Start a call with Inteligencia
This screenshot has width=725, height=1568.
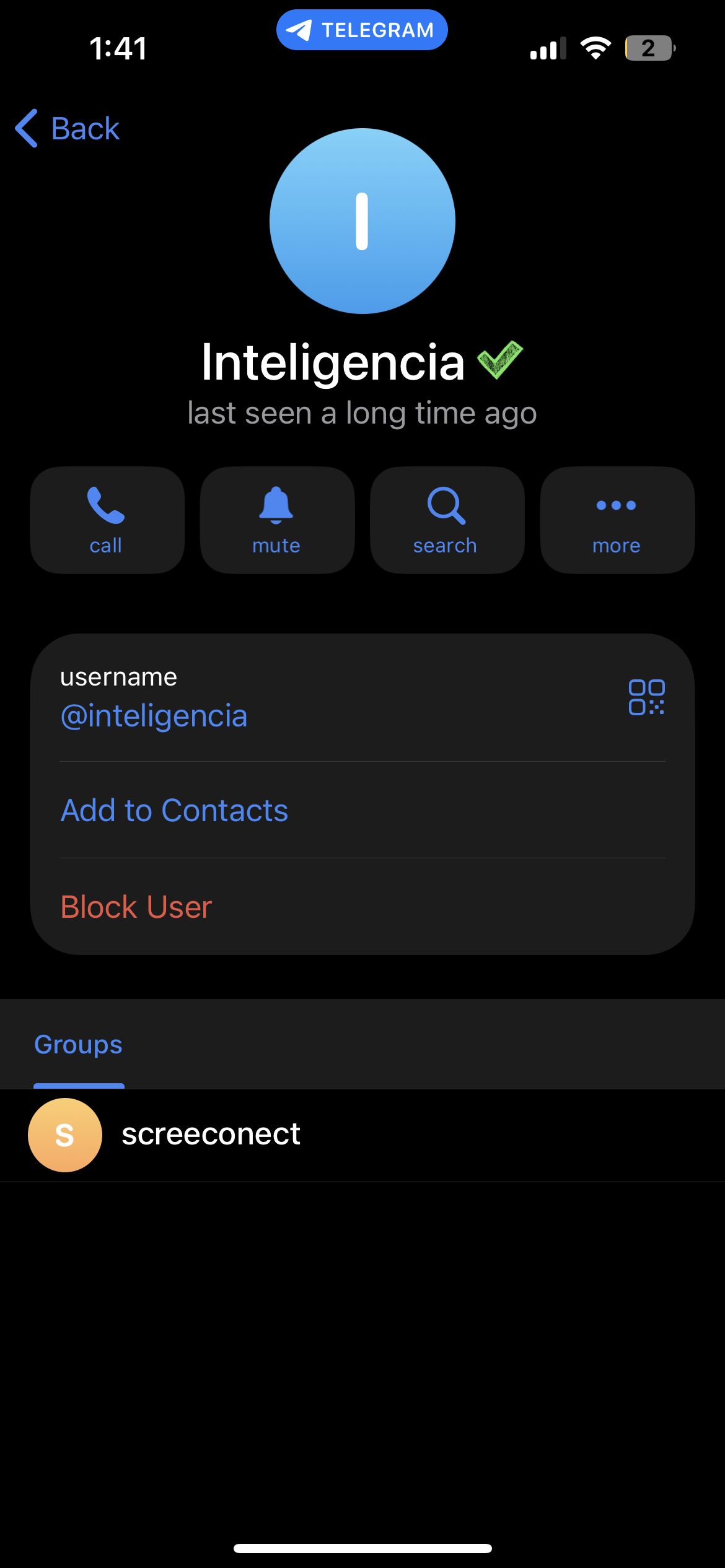107,520
